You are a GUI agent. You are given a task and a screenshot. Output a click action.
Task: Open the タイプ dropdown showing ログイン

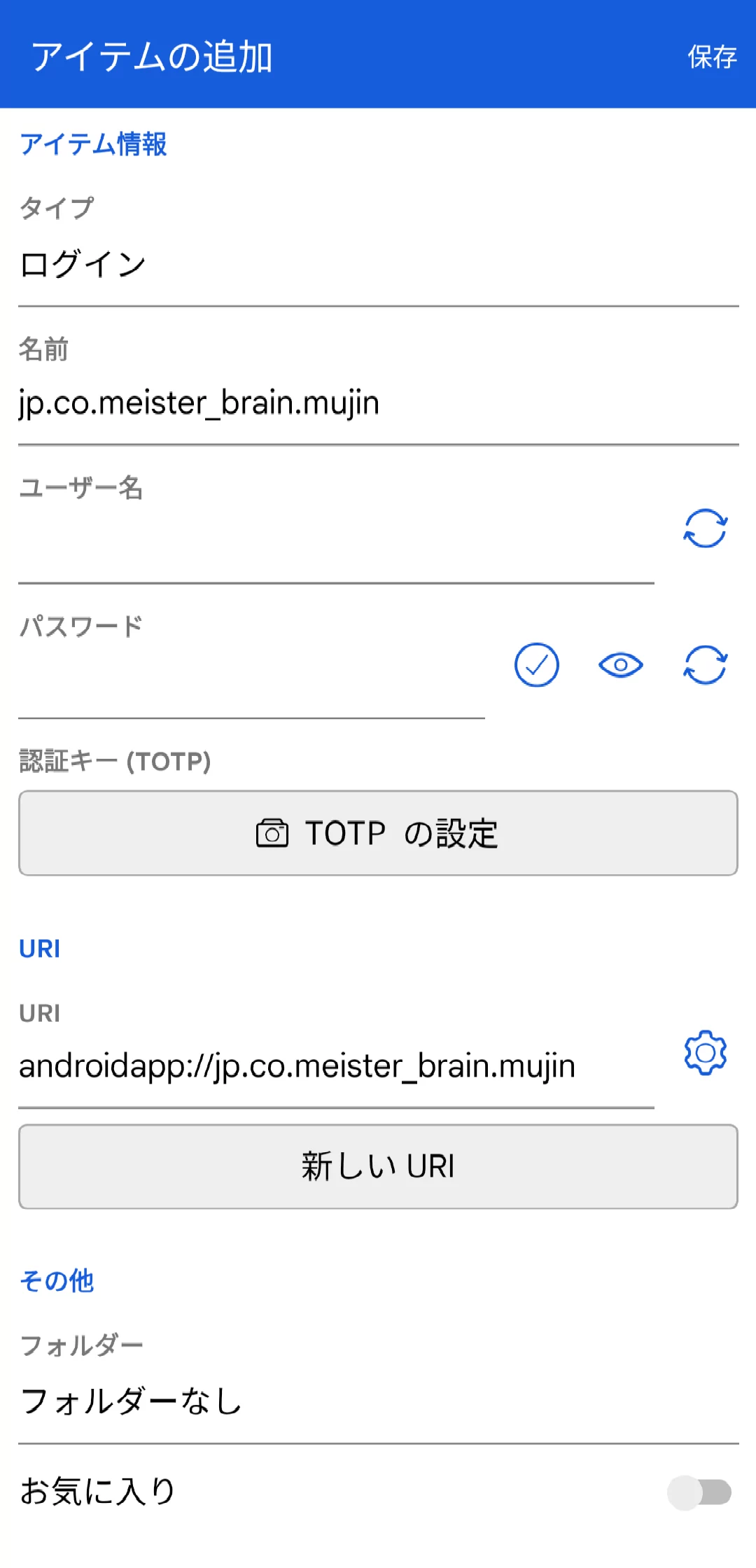click(378, 265)
